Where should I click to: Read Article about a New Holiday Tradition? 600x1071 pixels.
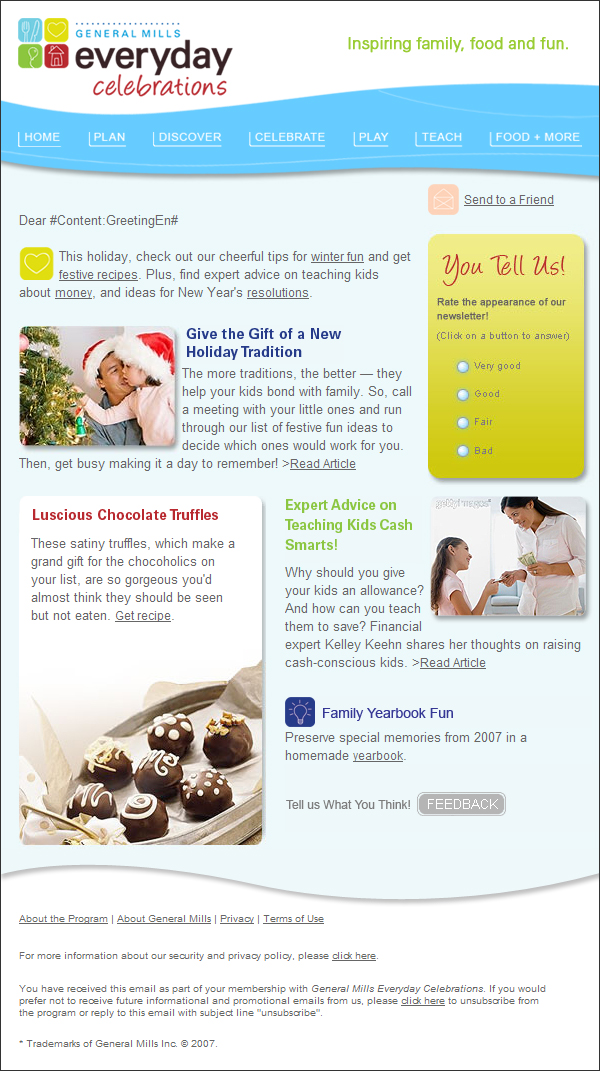(x=322, y=464)
